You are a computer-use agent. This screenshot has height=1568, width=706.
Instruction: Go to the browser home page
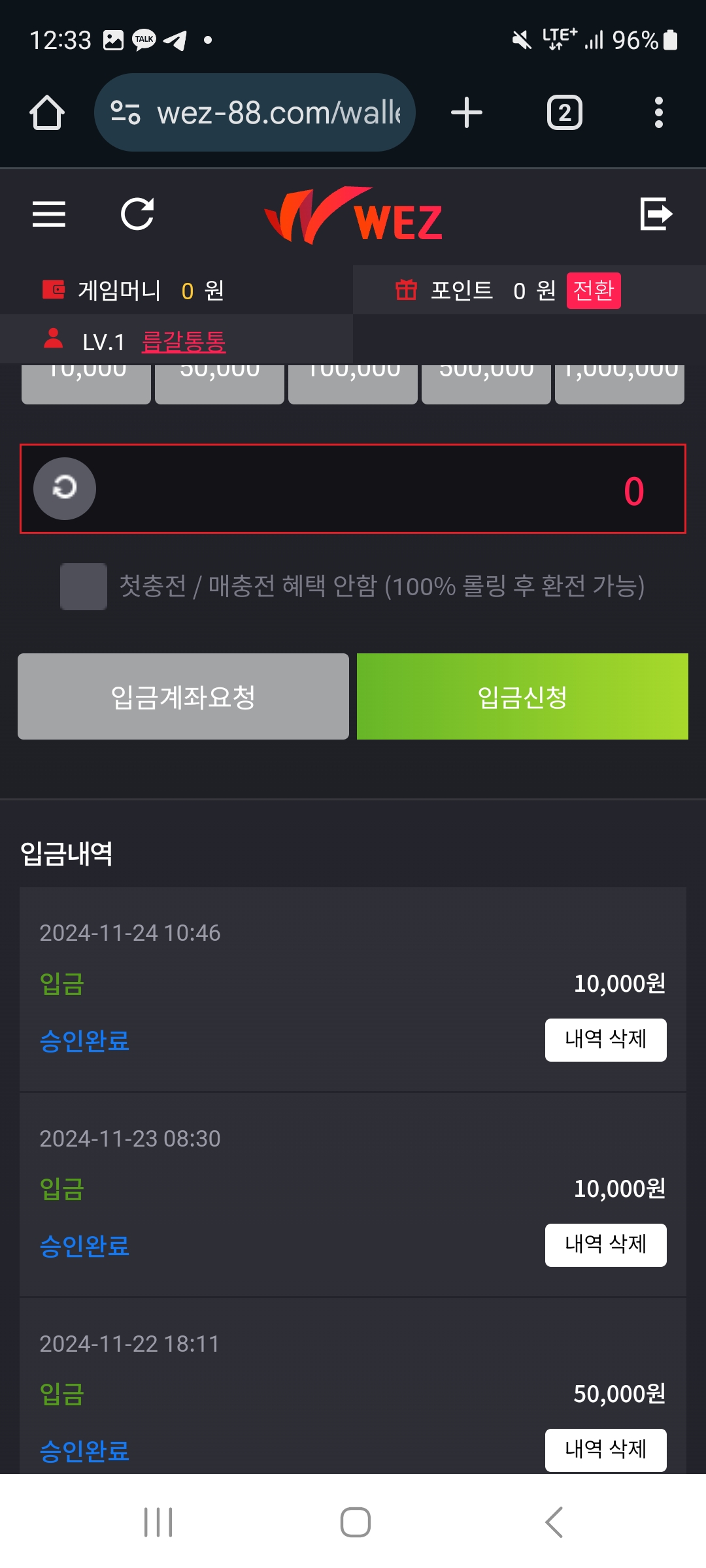pos(47,112)
